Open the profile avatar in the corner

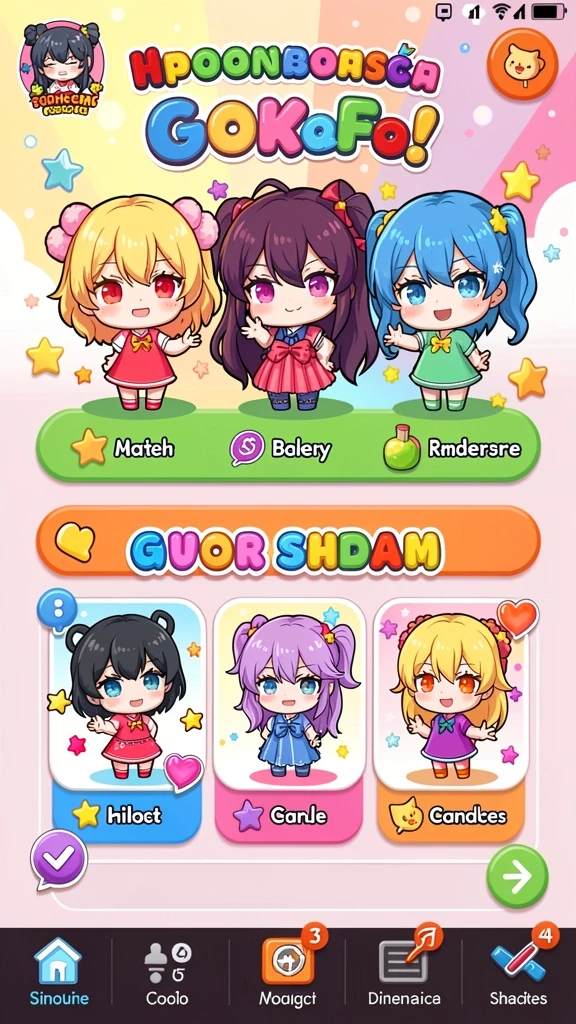pyautogui.click(x=61, y=69)
